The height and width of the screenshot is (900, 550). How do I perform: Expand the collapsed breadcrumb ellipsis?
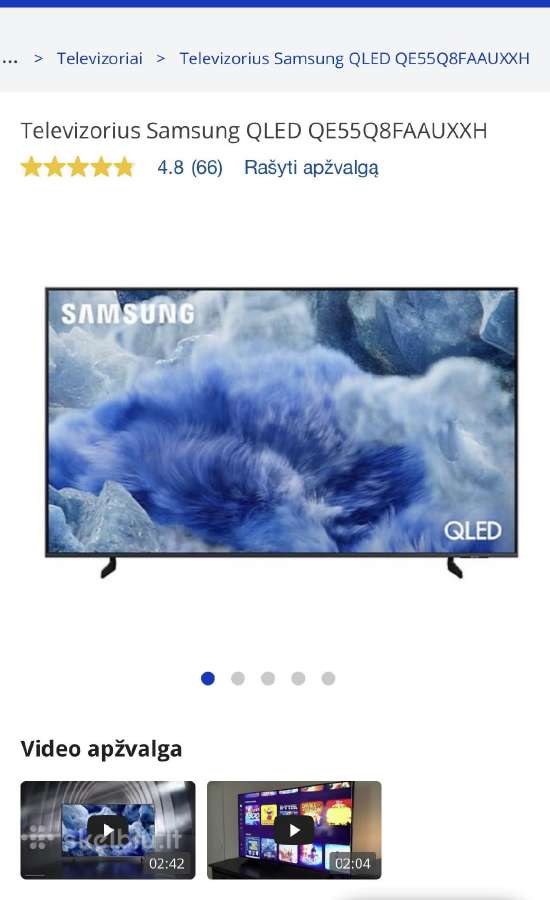[10, 59]
